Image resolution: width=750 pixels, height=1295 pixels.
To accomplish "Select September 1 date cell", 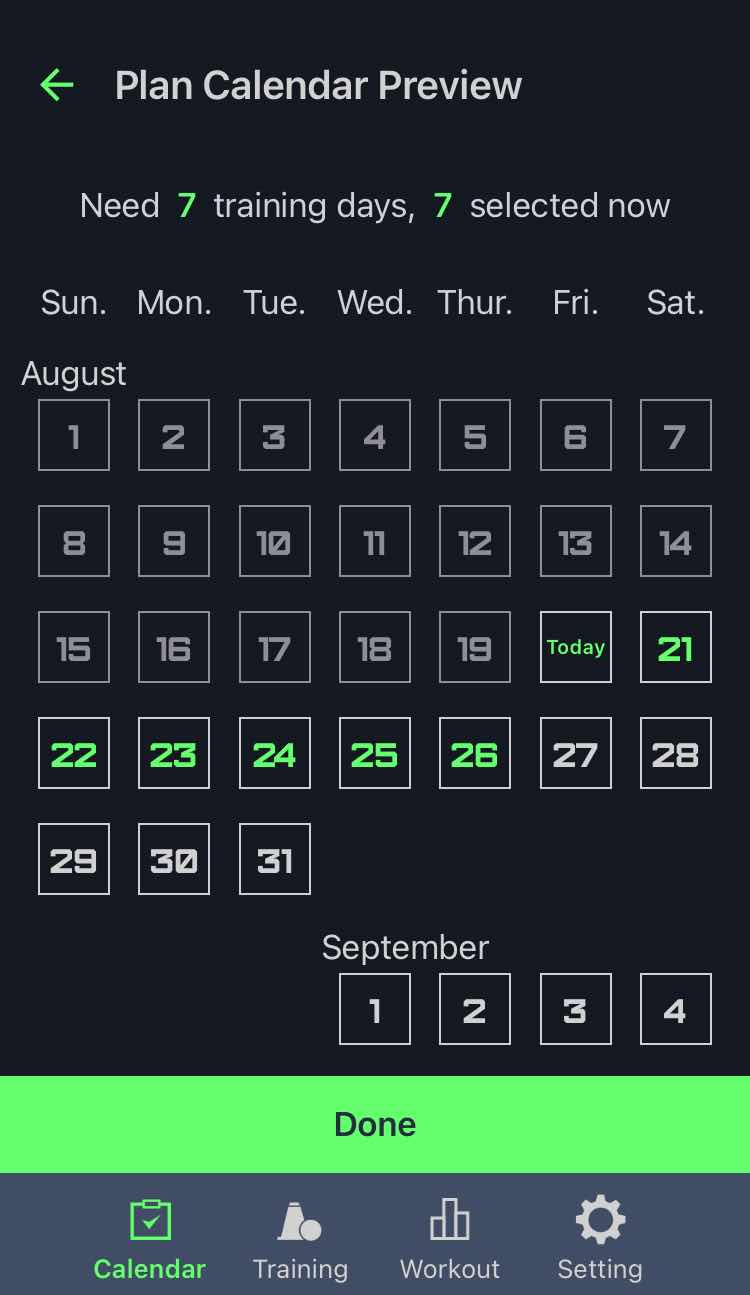I will tap(375, 1009).
